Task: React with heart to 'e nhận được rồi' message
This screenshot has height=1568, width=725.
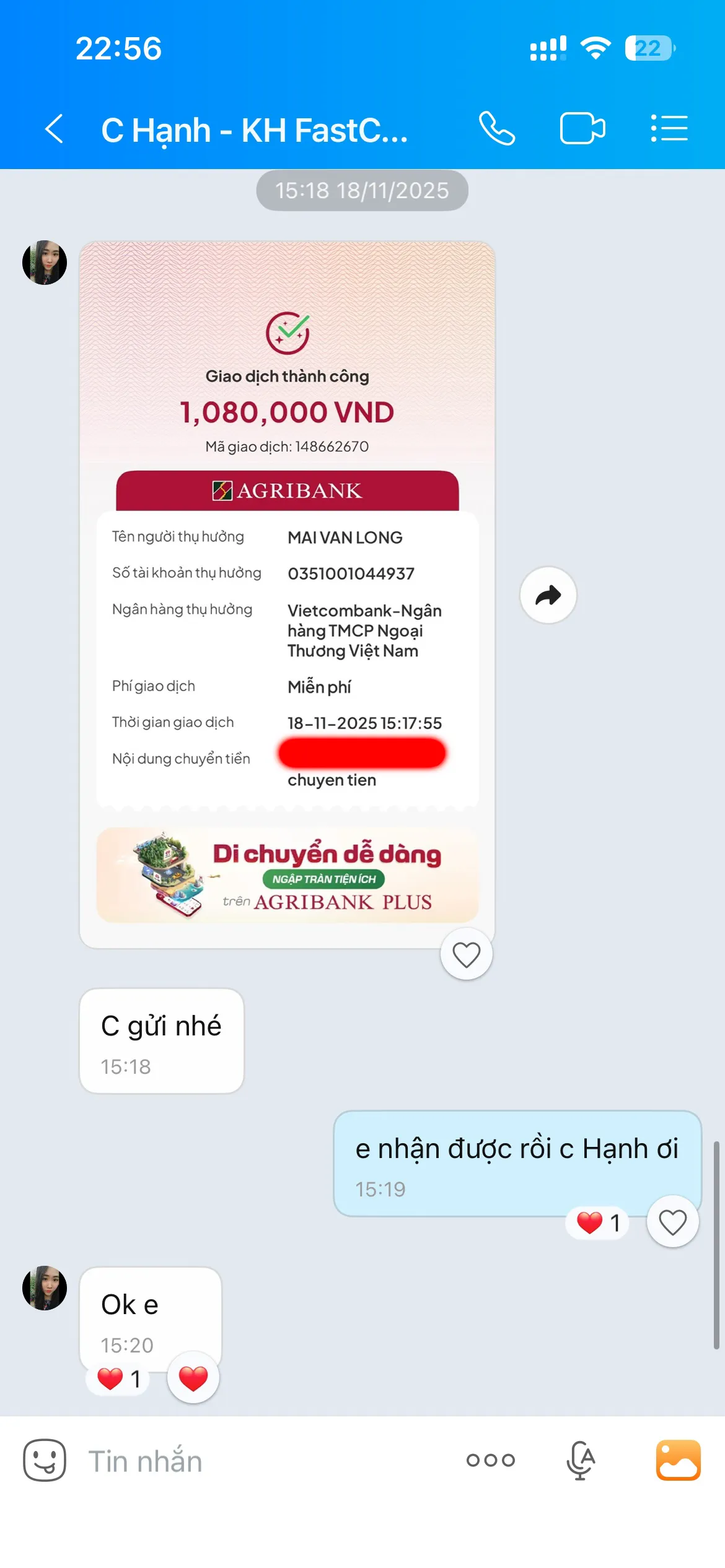Action: (672, 1222)
